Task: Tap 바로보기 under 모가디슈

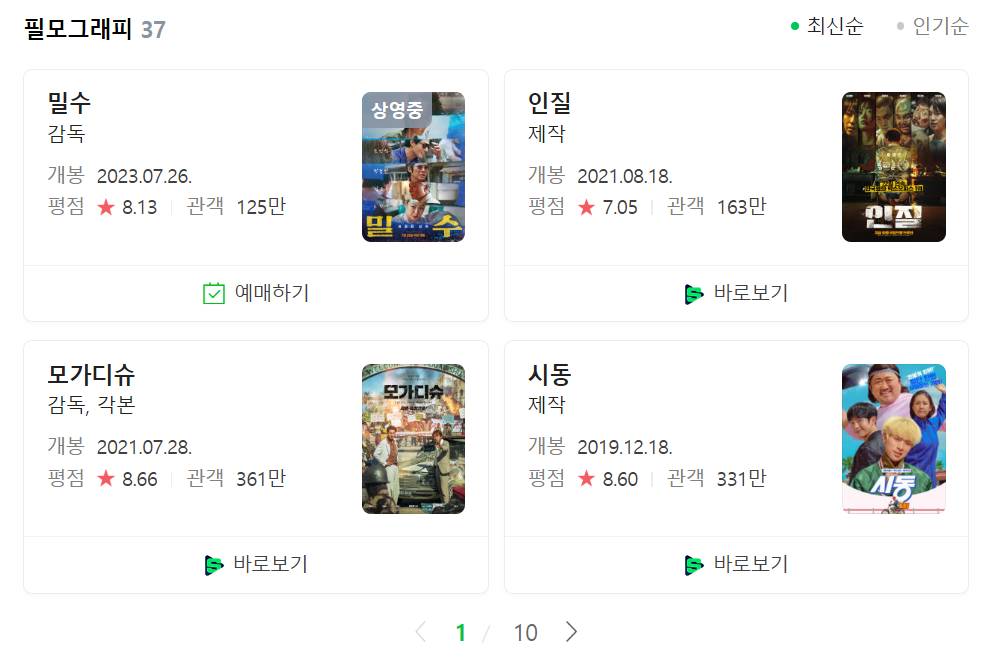Action: coord(256,564)
